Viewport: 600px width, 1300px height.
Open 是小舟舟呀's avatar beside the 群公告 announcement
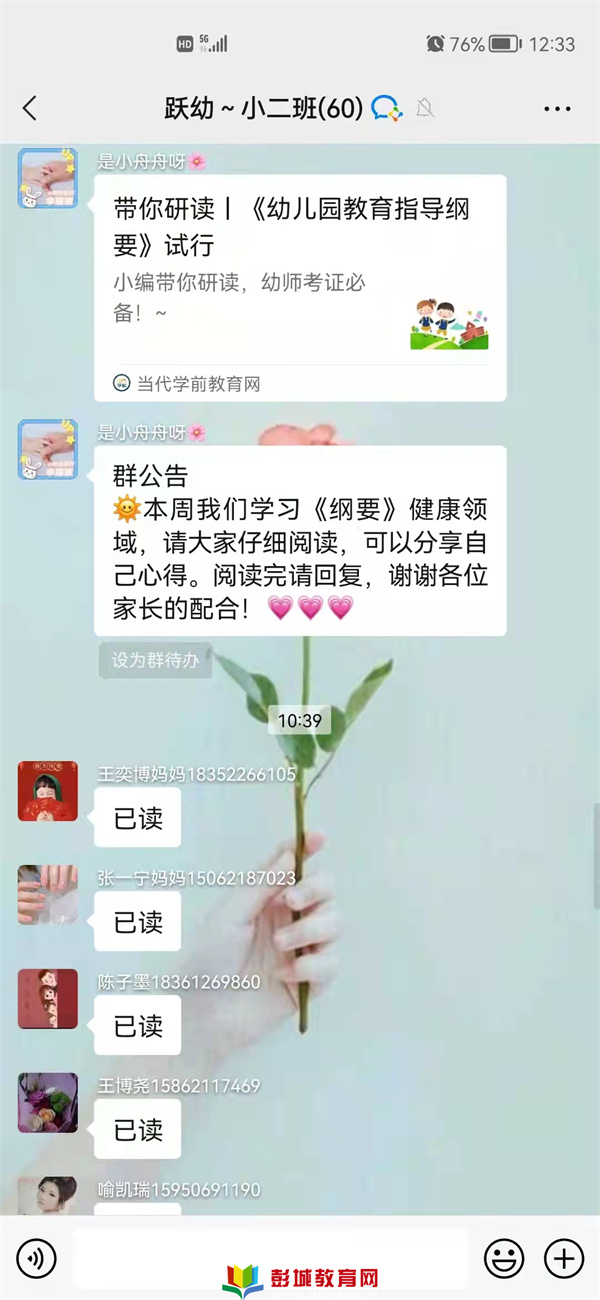click(x=47, y=449)
